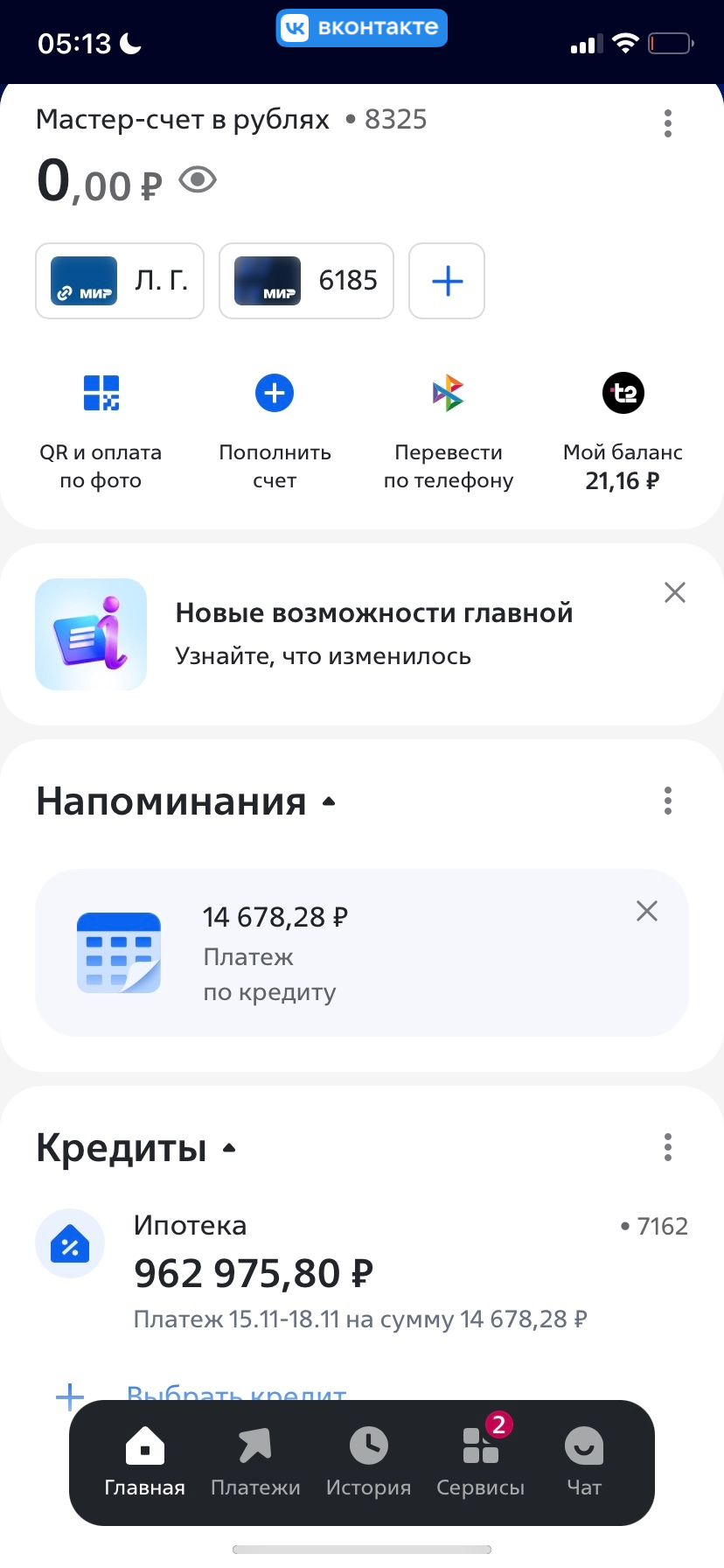Open the История section
The height and width of the screenshot is (1568, 724).
367,1459
